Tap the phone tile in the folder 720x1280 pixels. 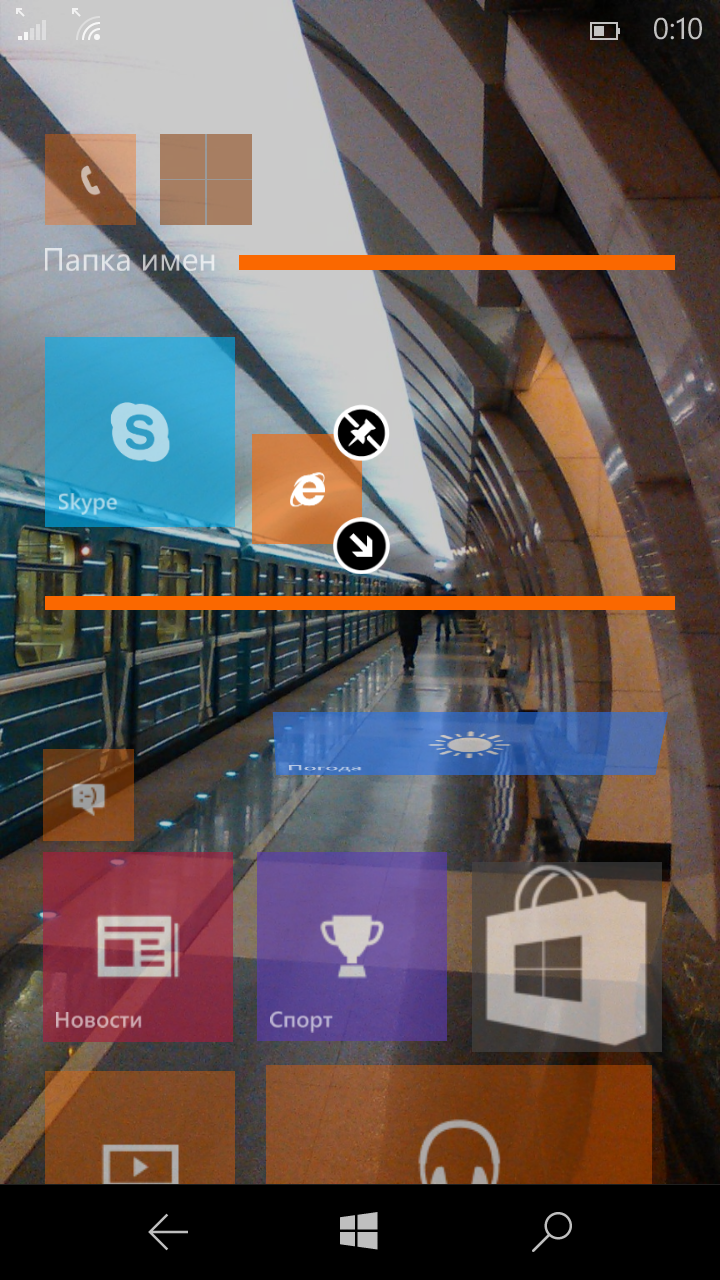pos(90,180)
